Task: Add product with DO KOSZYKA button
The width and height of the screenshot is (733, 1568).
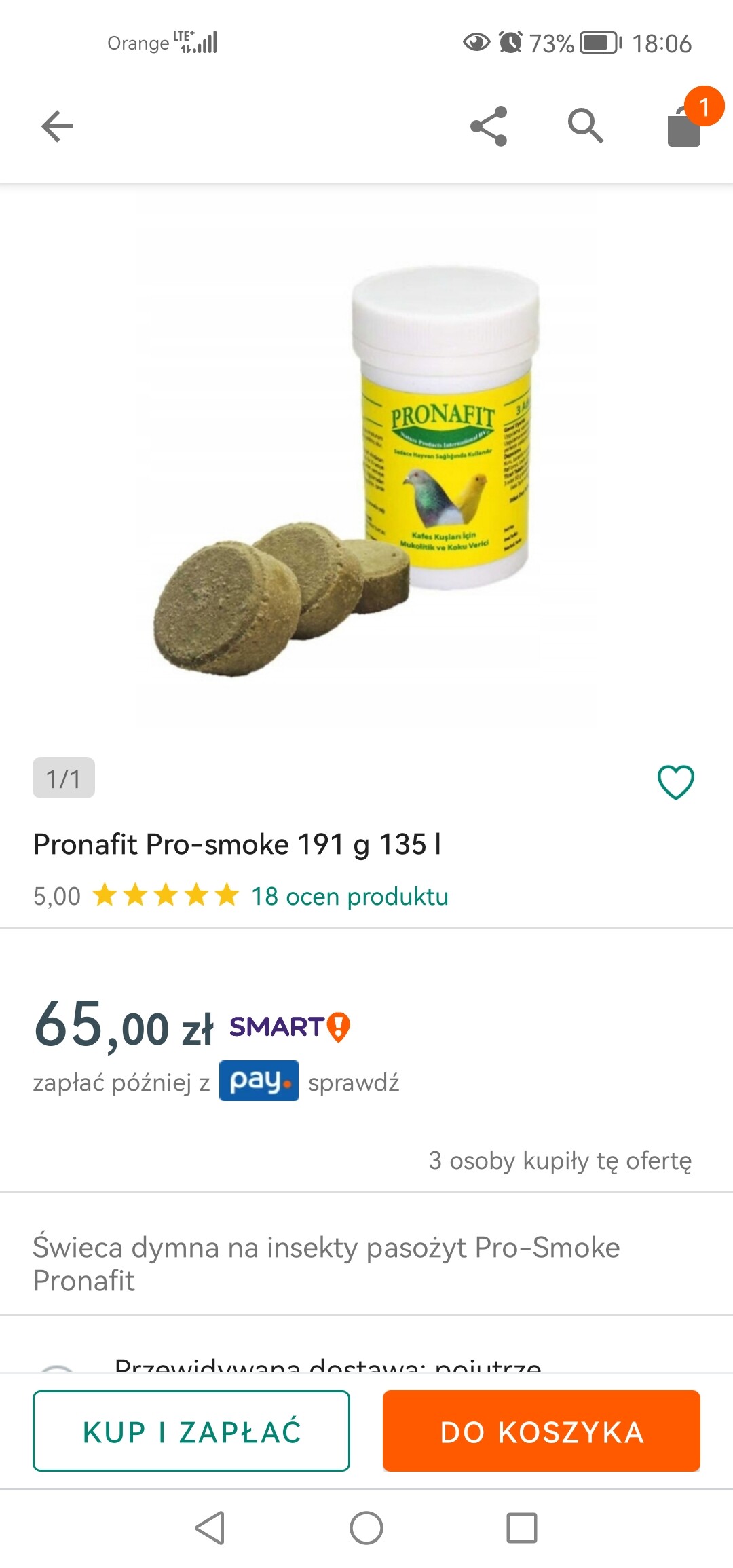Action: (x=541, y=1431)
